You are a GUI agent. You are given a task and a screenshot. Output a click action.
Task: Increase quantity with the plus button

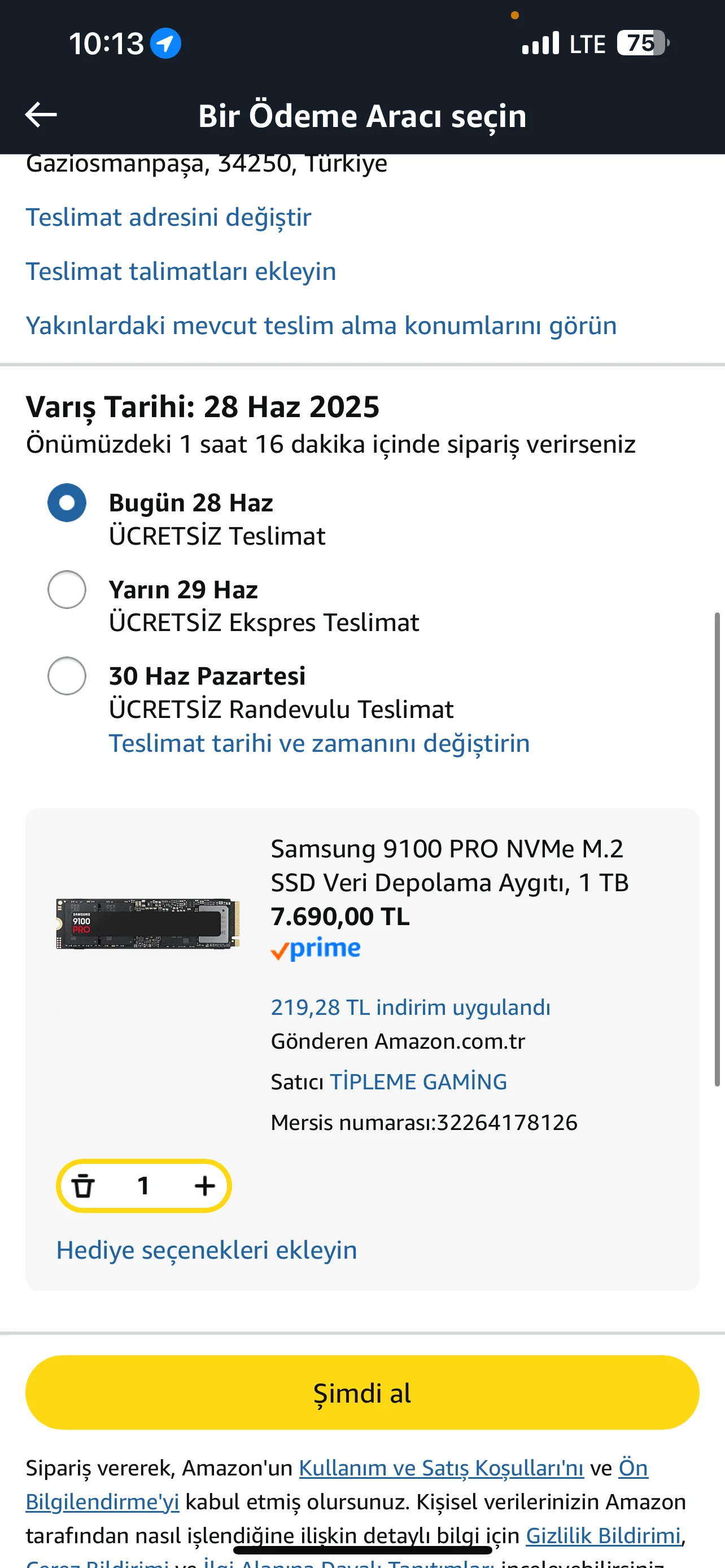[204, 1186]
